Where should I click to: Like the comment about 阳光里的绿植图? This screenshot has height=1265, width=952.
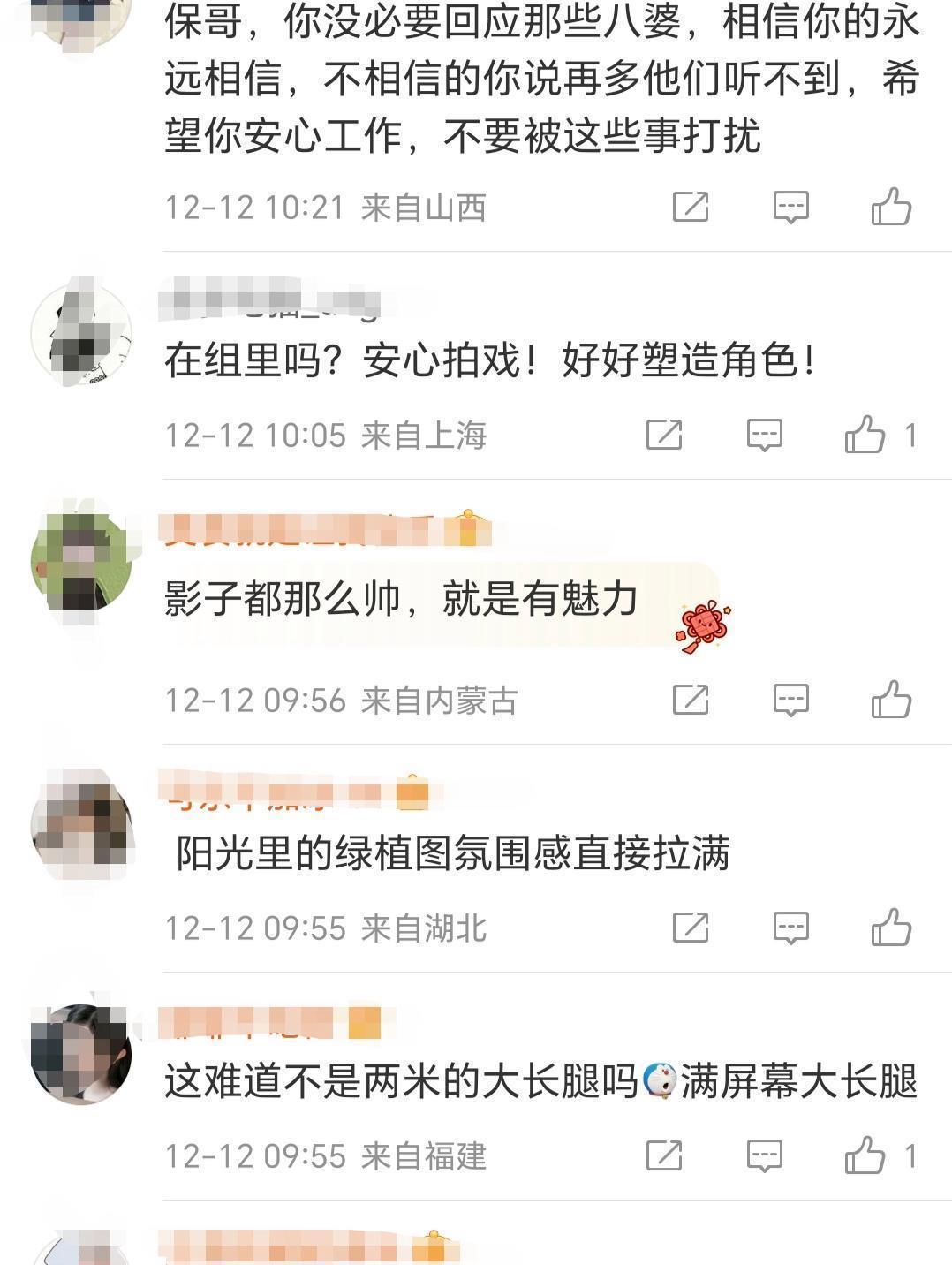[x=890, y=928]
